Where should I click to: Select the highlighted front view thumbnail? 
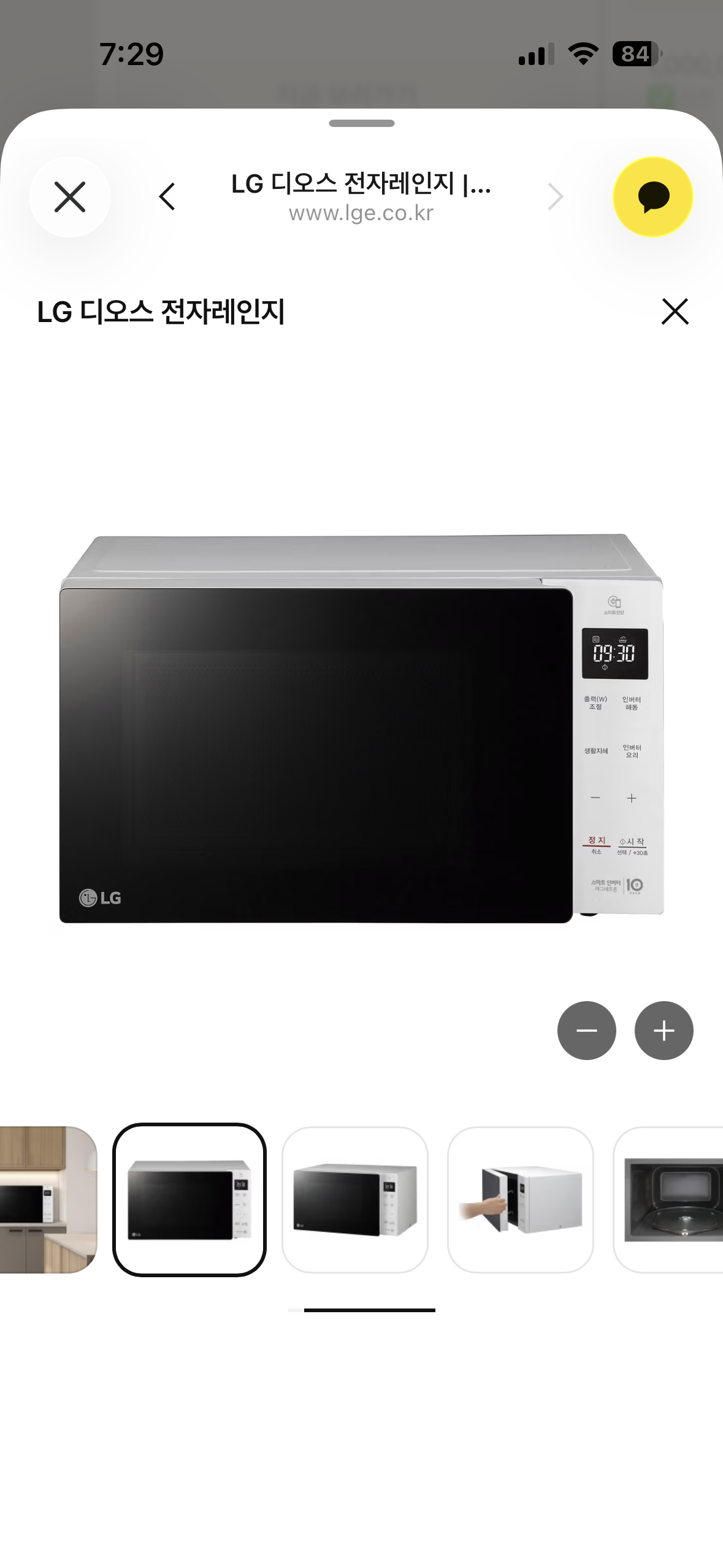click(x=189, y=1199)
